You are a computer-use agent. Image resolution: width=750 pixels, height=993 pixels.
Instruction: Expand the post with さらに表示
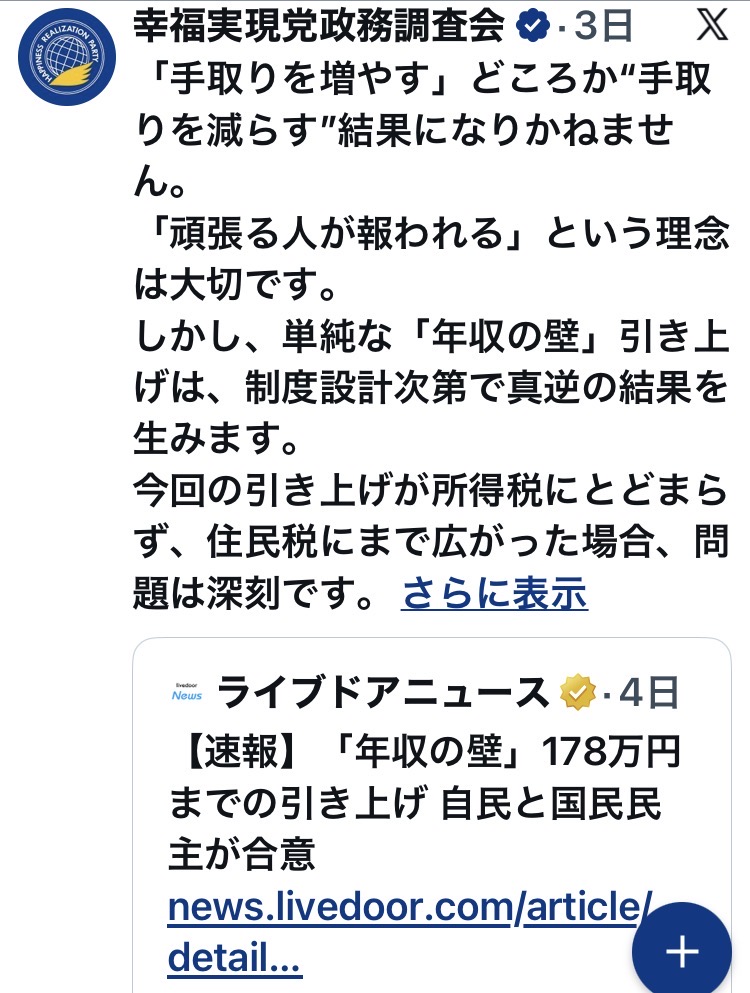pos(494,594)
